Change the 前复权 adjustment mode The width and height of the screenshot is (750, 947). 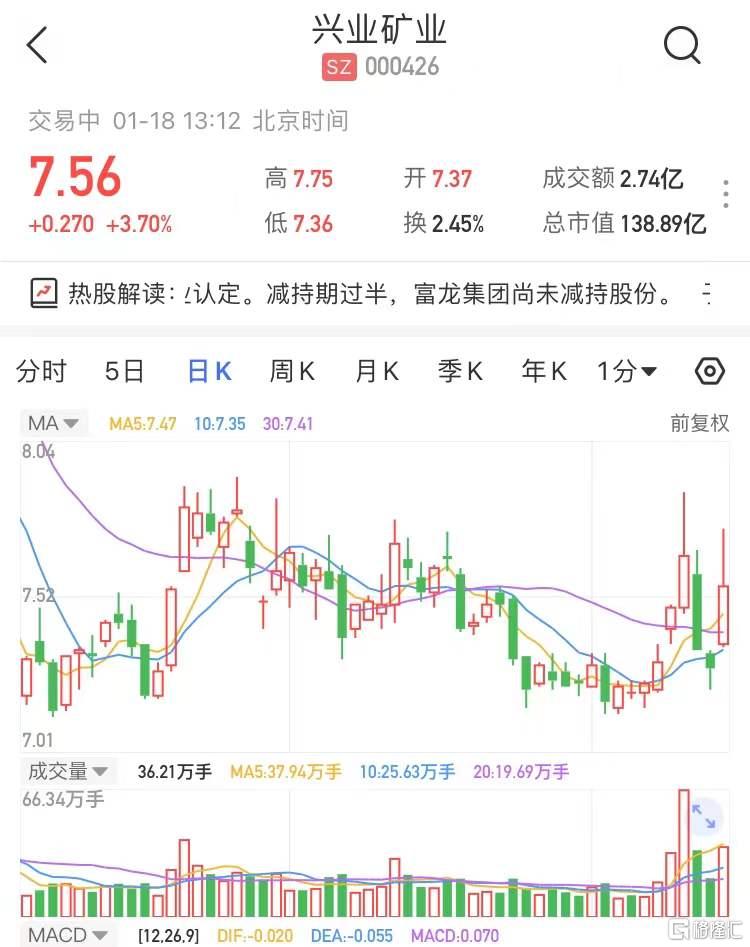pos(700,423)
